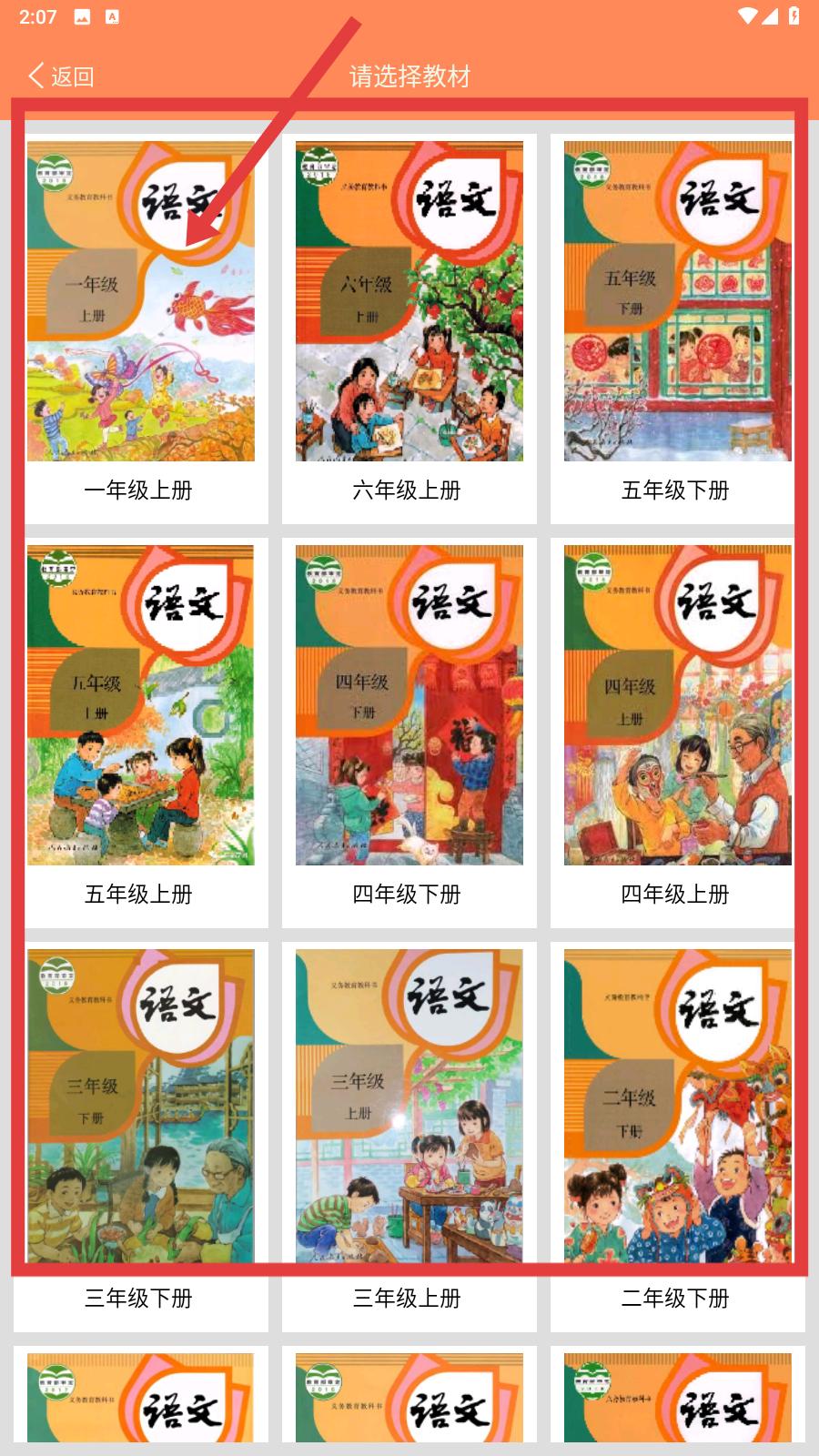Open the 四年级下册 textbook
The height and width of the screenshot is (1456, 819).
click(x=409, y=733)
